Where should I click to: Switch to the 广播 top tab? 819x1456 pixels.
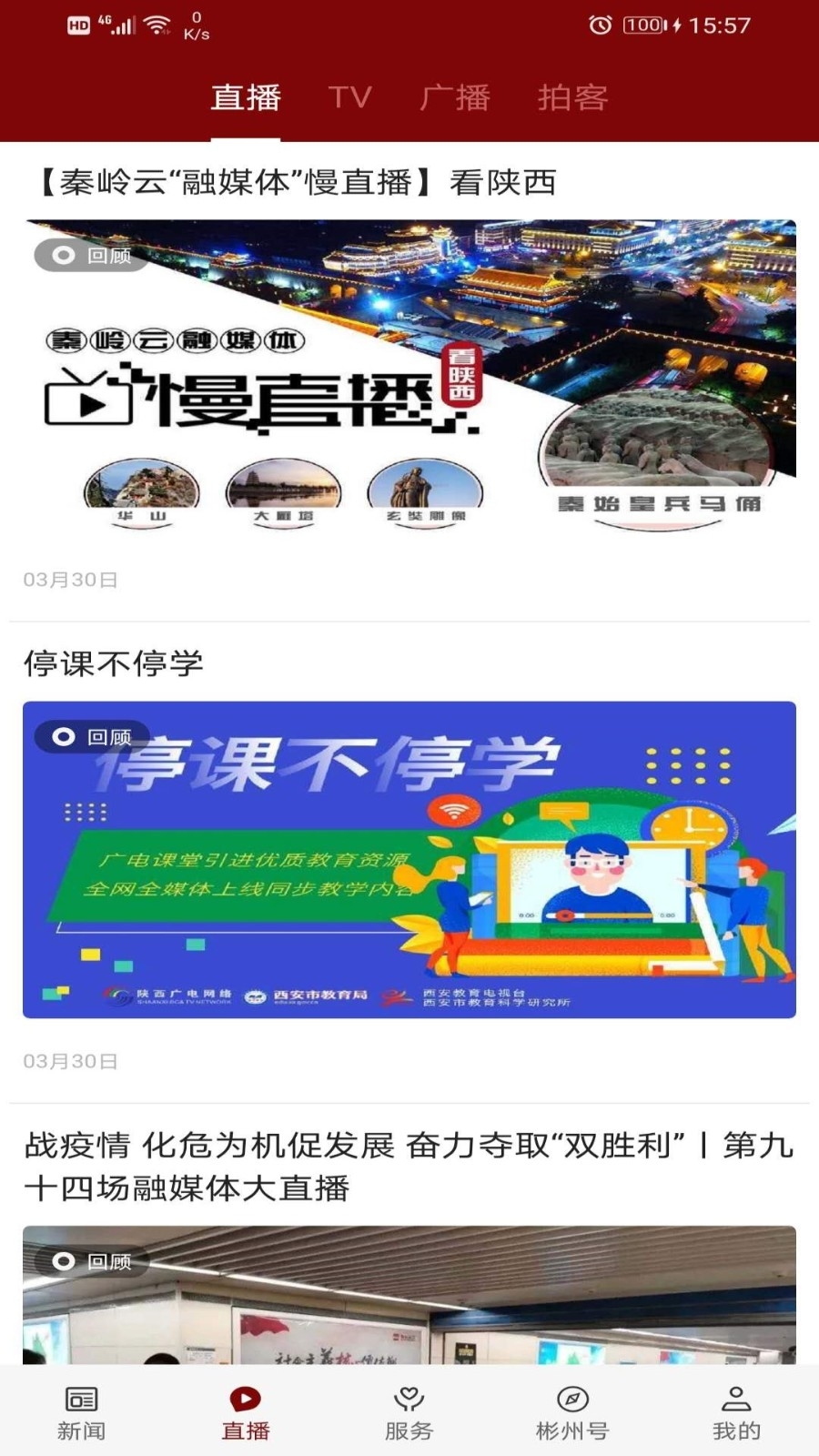click(455, 97)
